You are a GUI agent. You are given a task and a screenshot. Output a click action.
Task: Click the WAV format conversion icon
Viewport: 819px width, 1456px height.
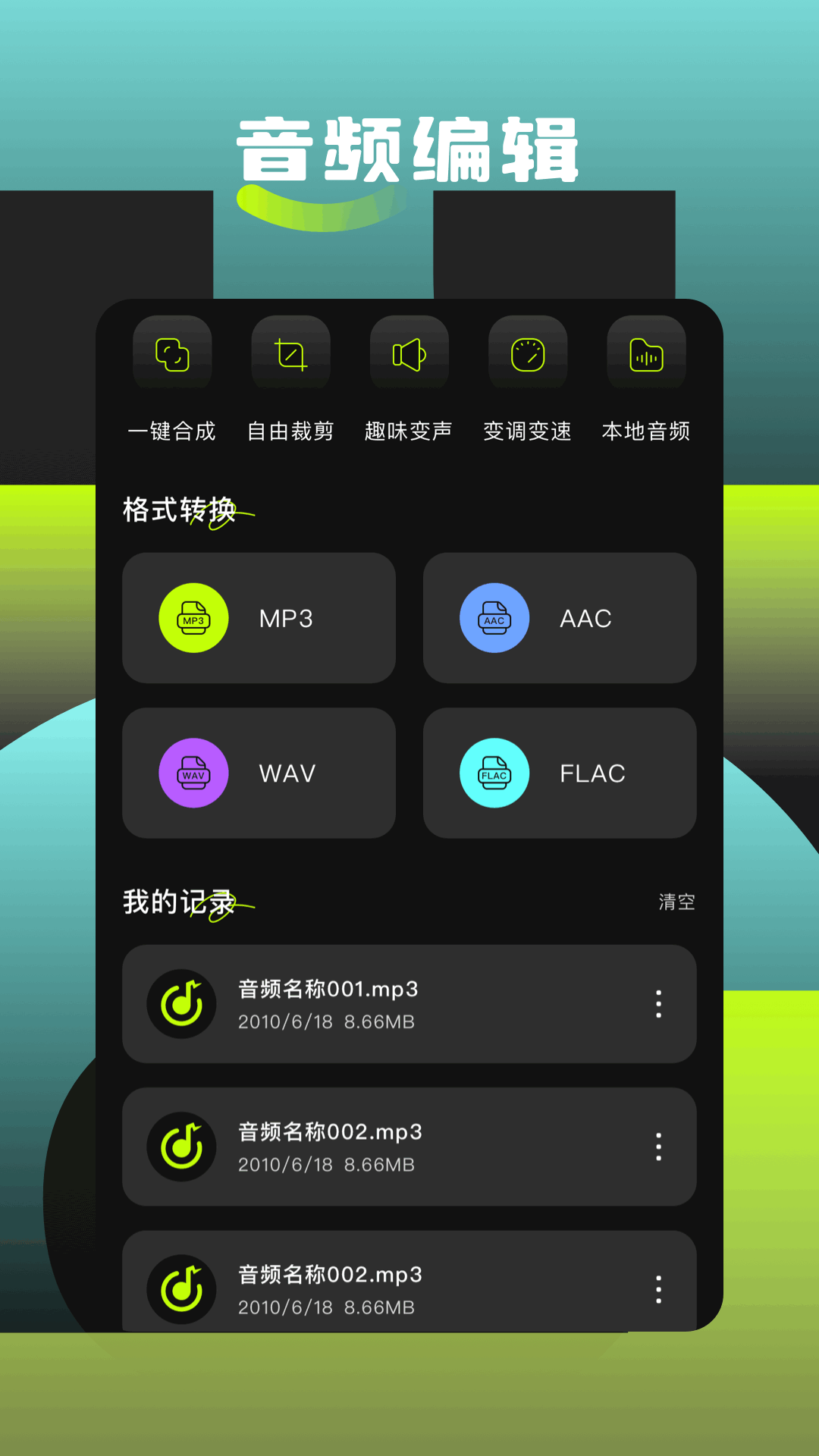[x=193, y=773]
